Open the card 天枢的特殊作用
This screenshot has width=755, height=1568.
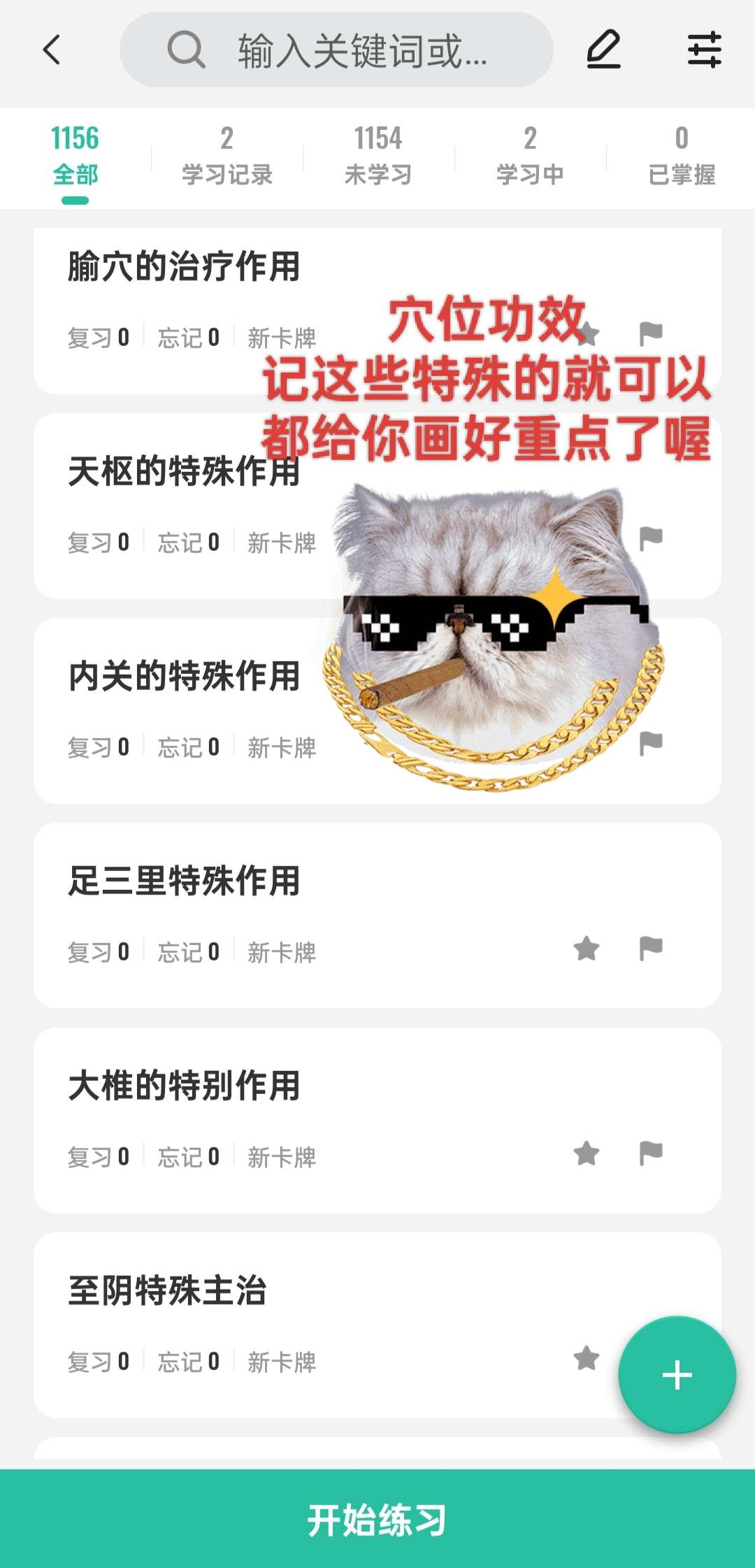tap(185, 472)
